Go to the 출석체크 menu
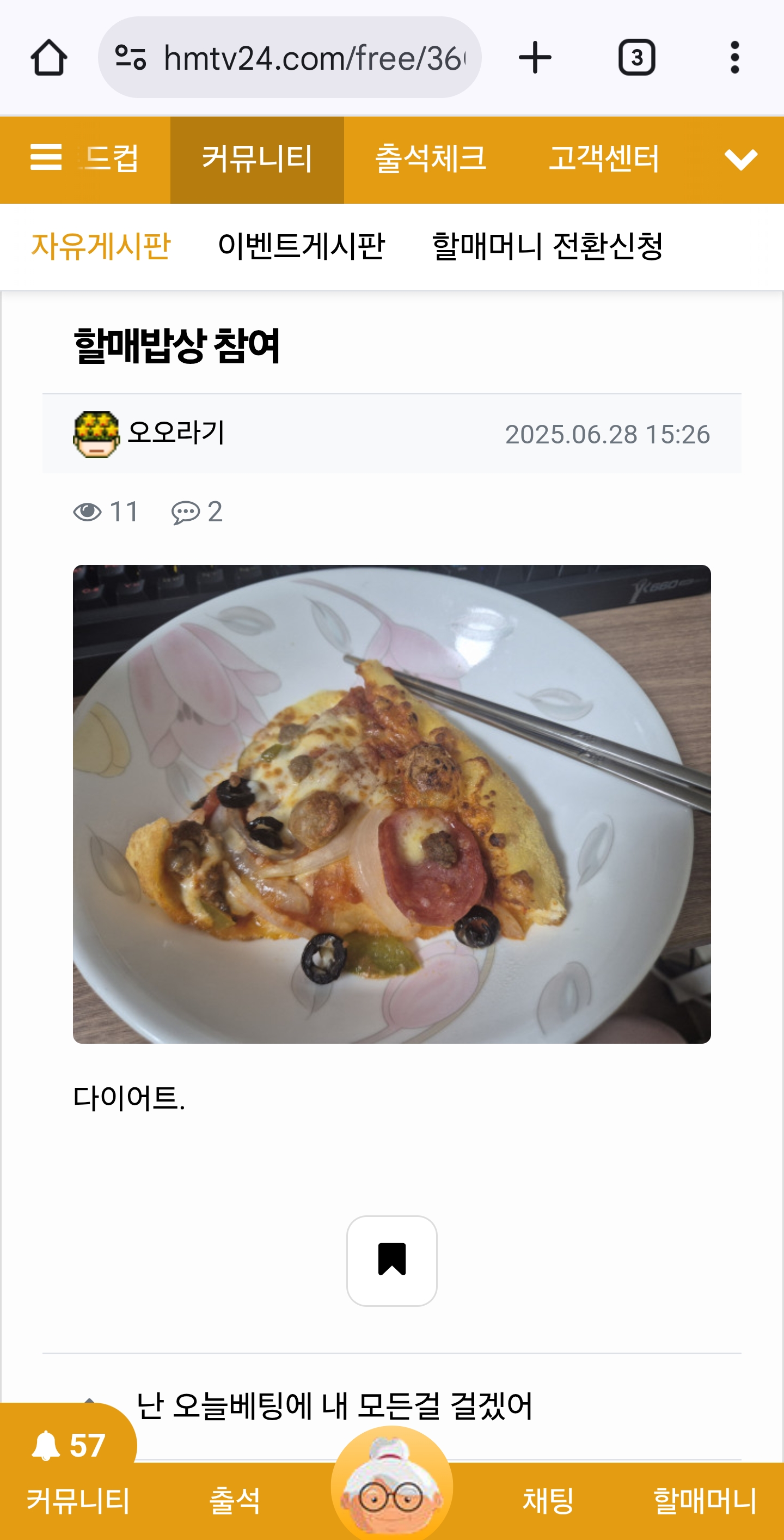 pyautogui.click(x=430, y=160)
